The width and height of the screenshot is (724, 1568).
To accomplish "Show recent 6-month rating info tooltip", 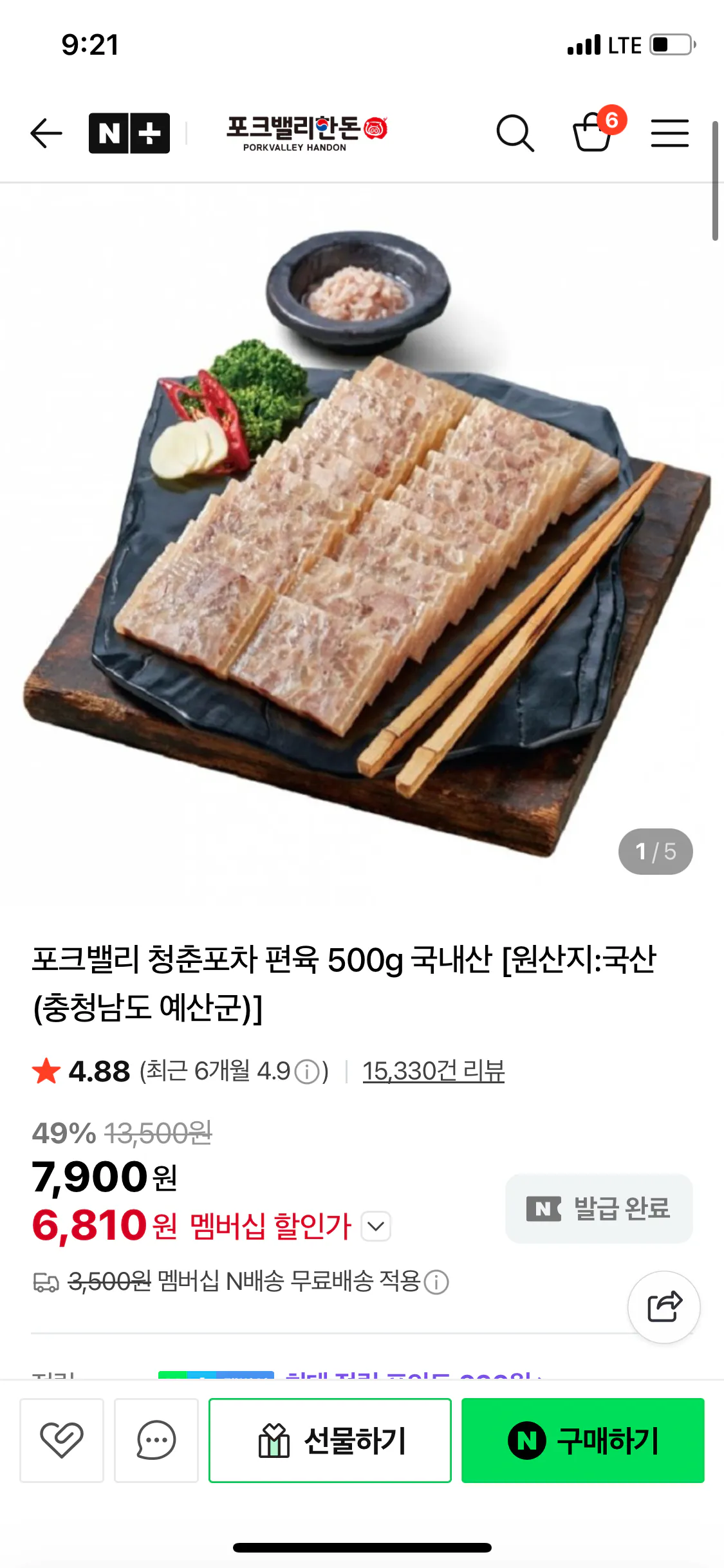I will [308, 1072].
